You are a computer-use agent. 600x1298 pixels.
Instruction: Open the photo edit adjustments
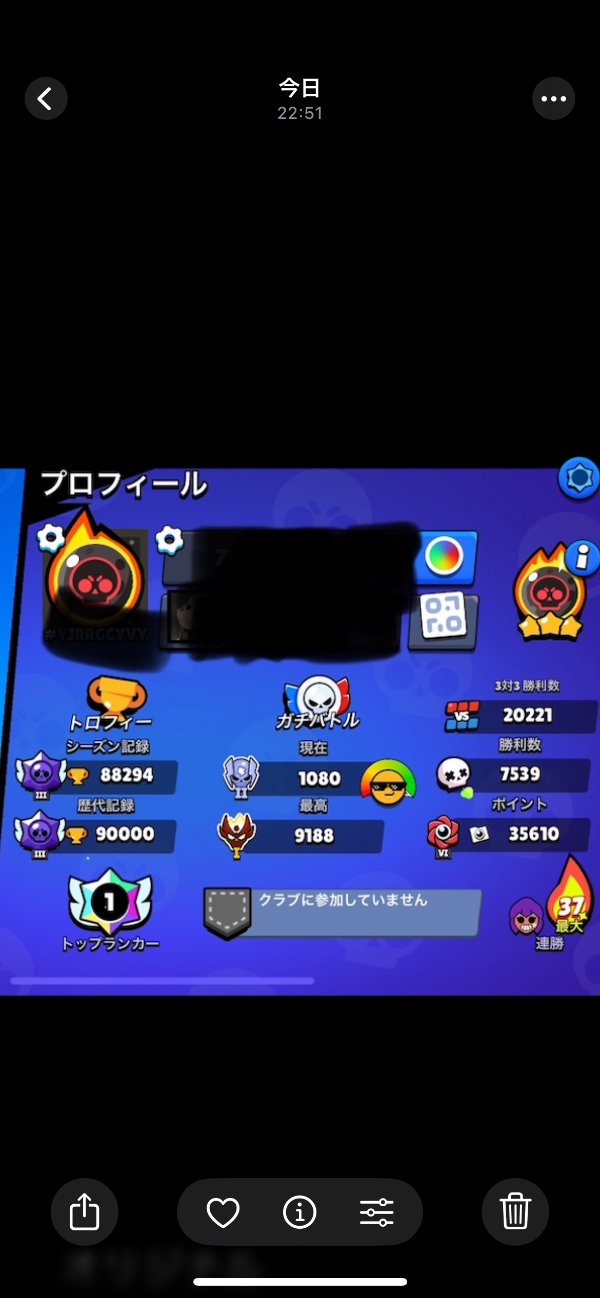(x=376, y=1213)
